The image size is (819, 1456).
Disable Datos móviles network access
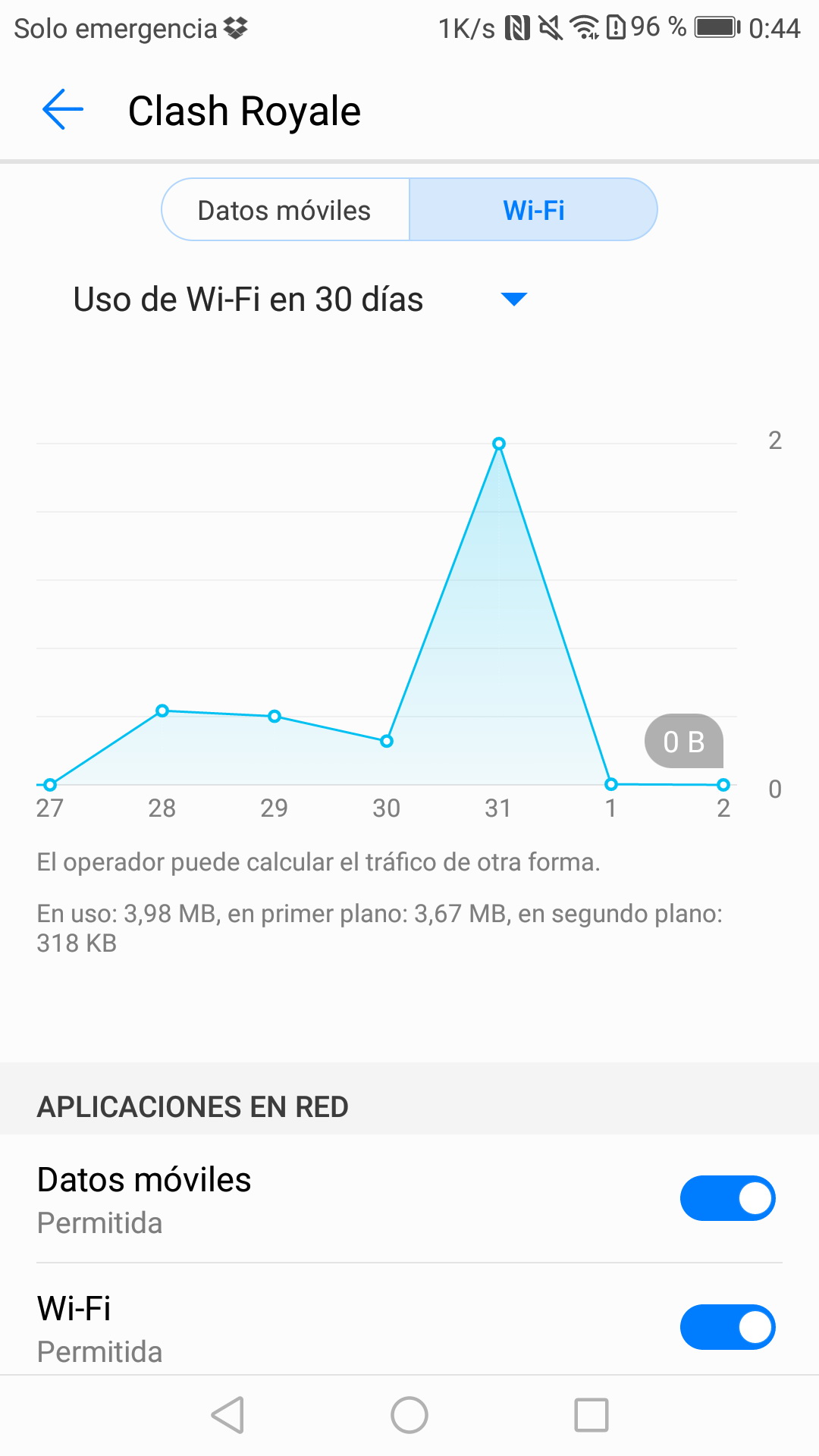(726, 1198)
